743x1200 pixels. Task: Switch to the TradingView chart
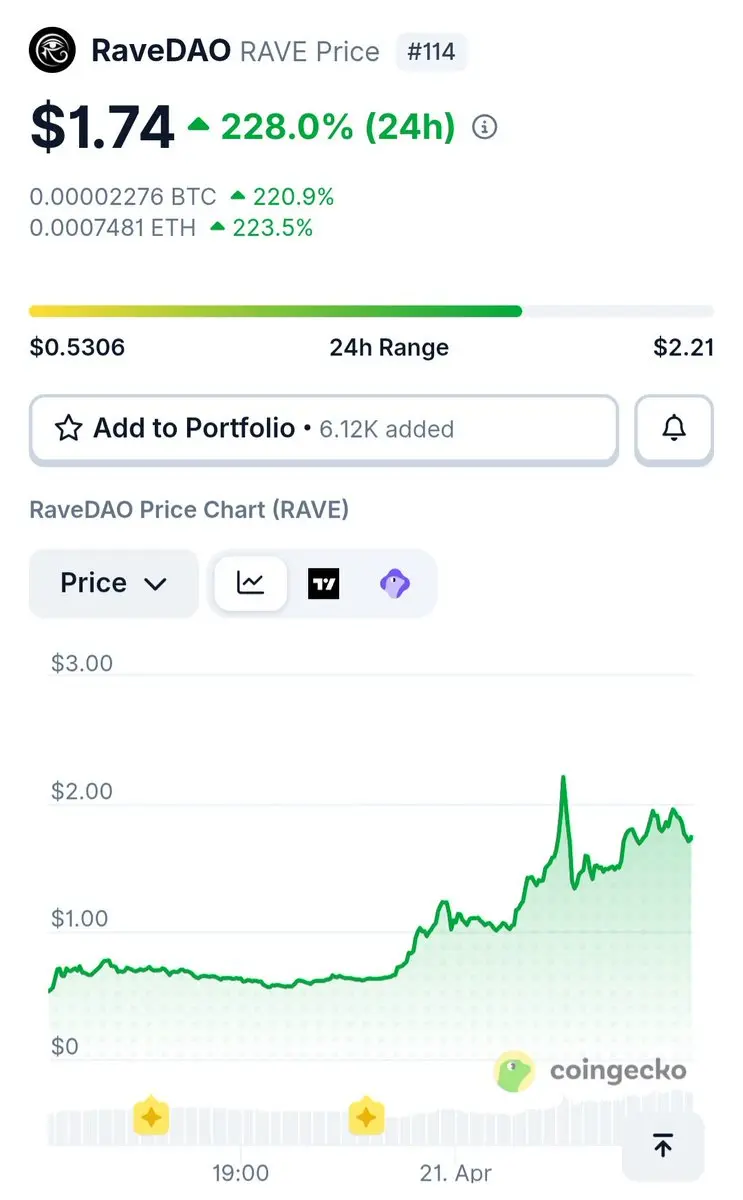point(323,583)
